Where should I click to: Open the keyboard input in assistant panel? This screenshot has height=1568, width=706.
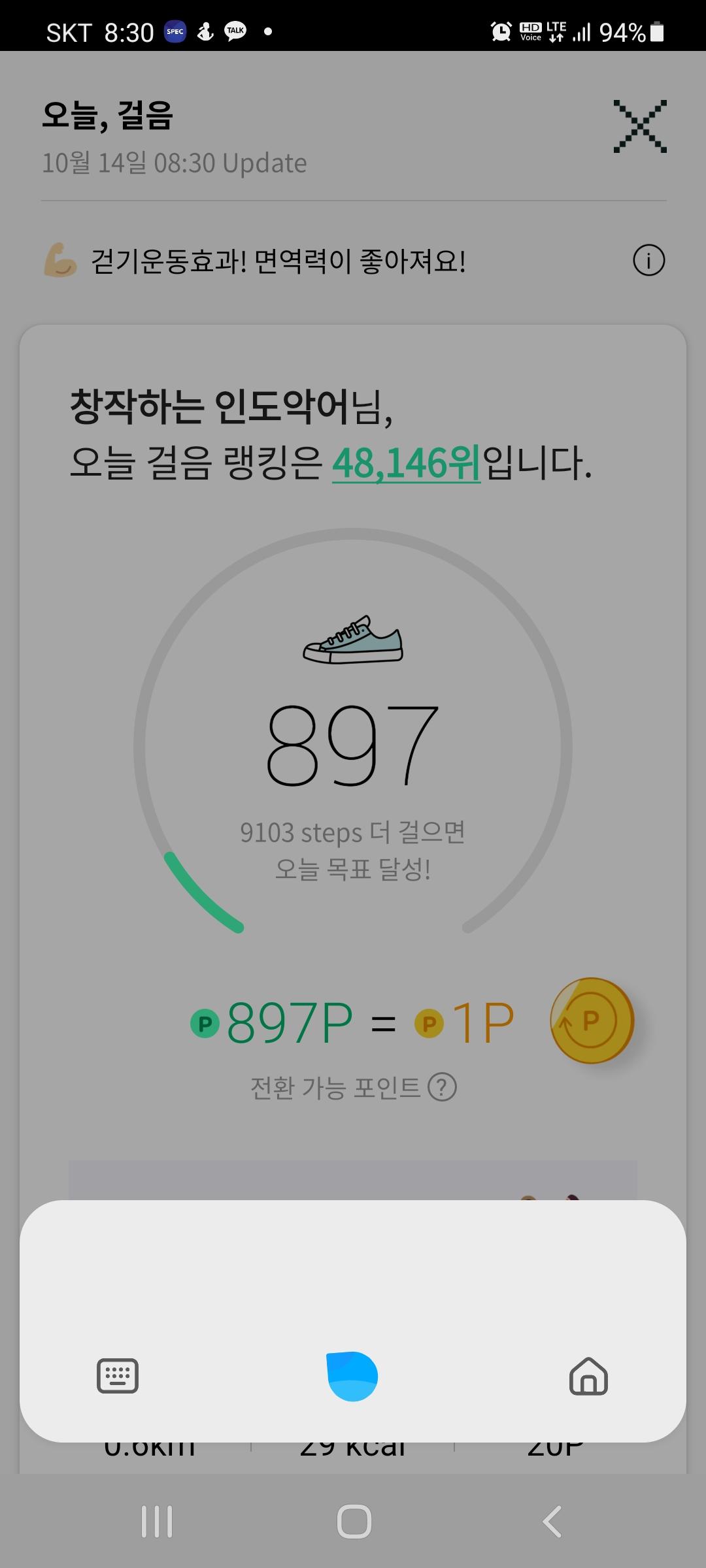(118, 1376)
